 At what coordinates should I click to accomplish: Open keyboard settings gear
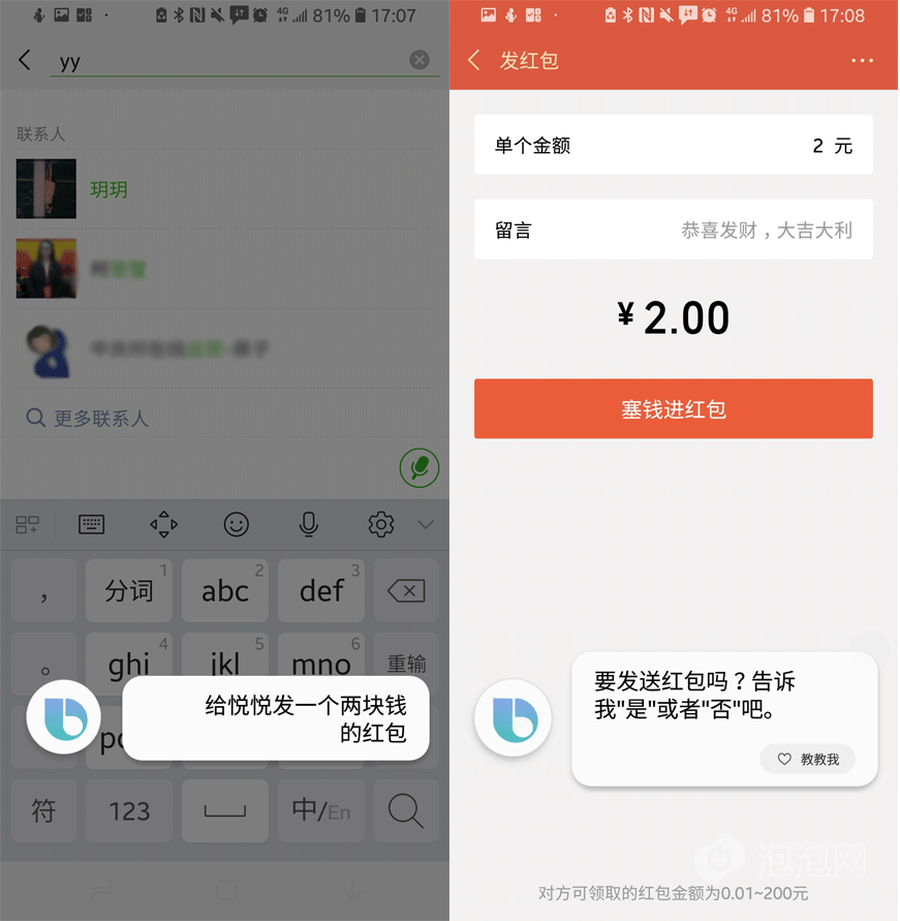point(380,524)
